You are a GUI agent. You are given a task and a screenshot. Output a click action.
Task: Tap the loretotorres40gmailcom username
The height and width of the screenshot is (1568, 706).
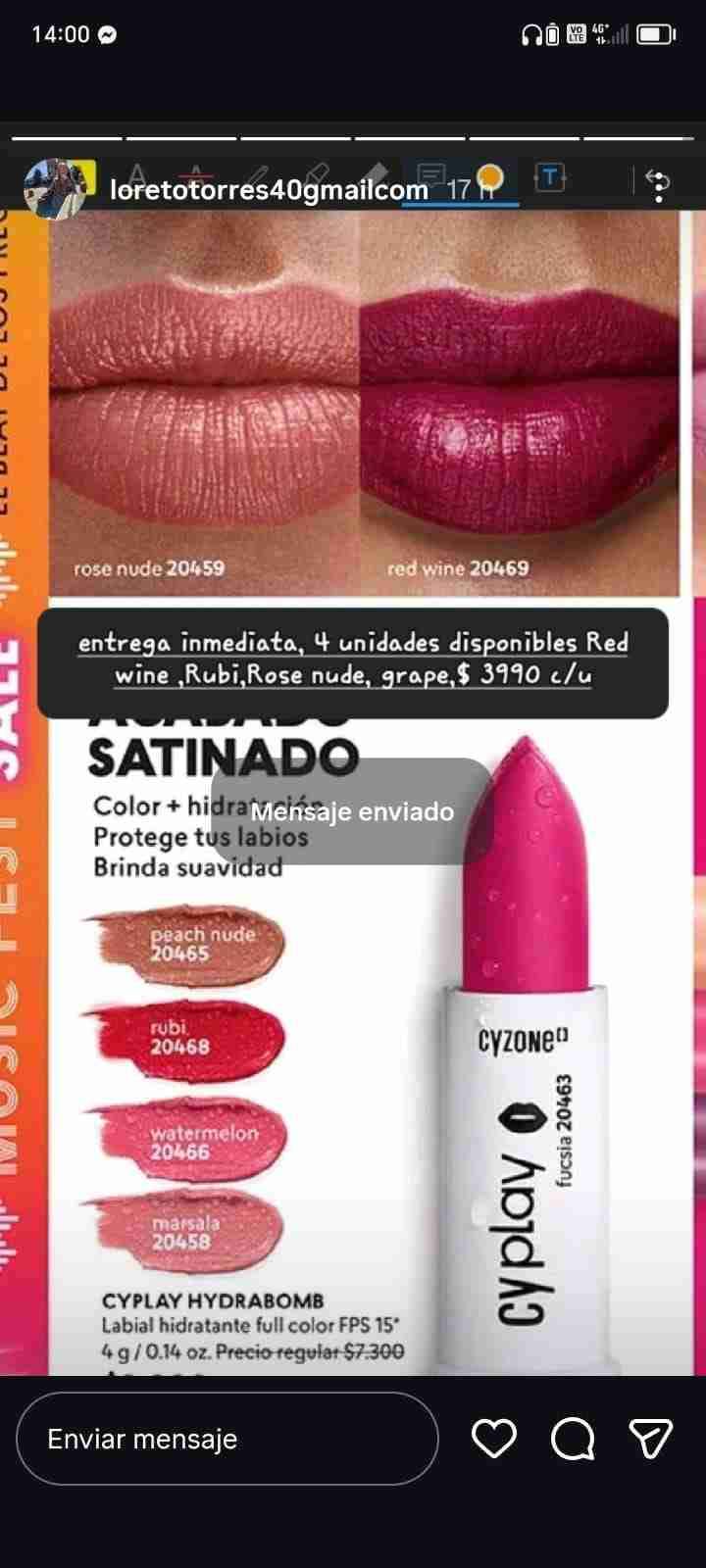tap(269, 190)
